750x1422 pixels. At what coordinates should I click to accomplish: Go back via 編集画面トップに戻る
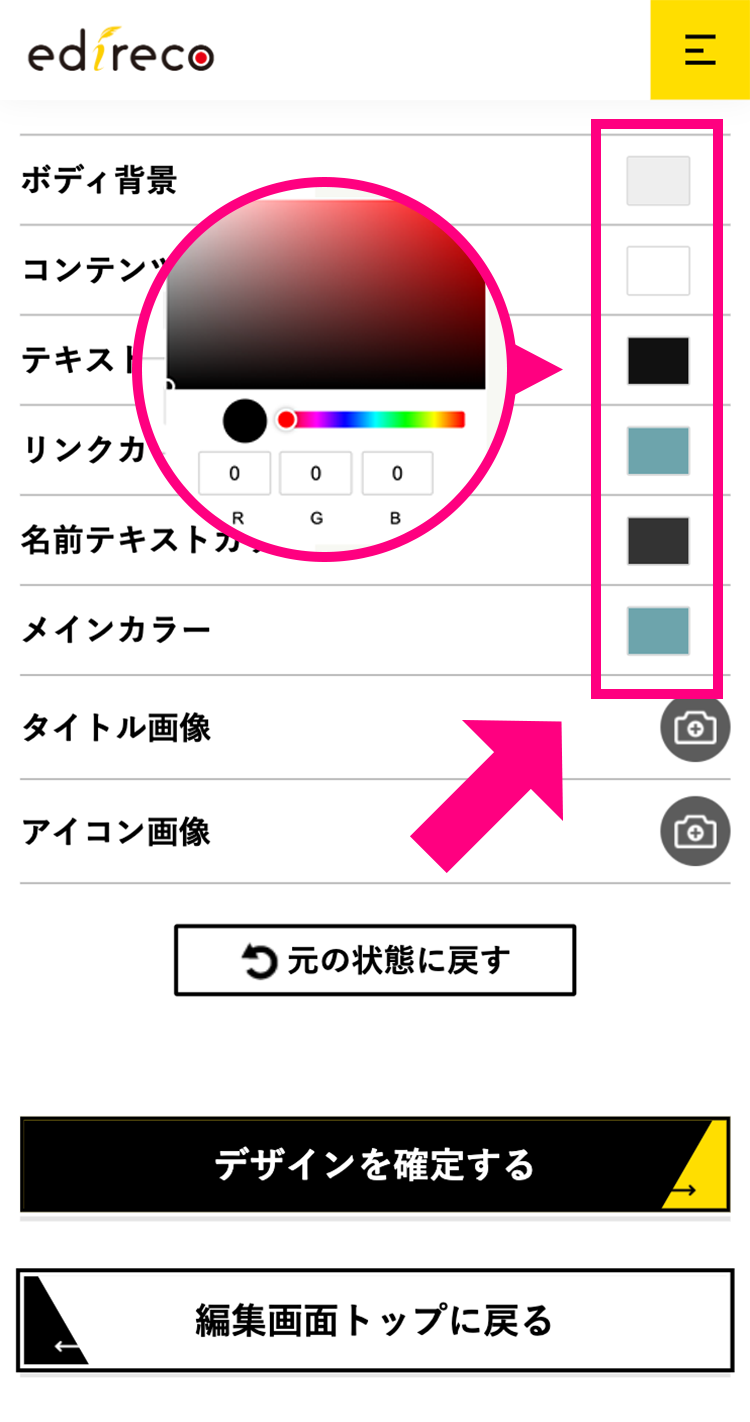[x=375, y=1321]
